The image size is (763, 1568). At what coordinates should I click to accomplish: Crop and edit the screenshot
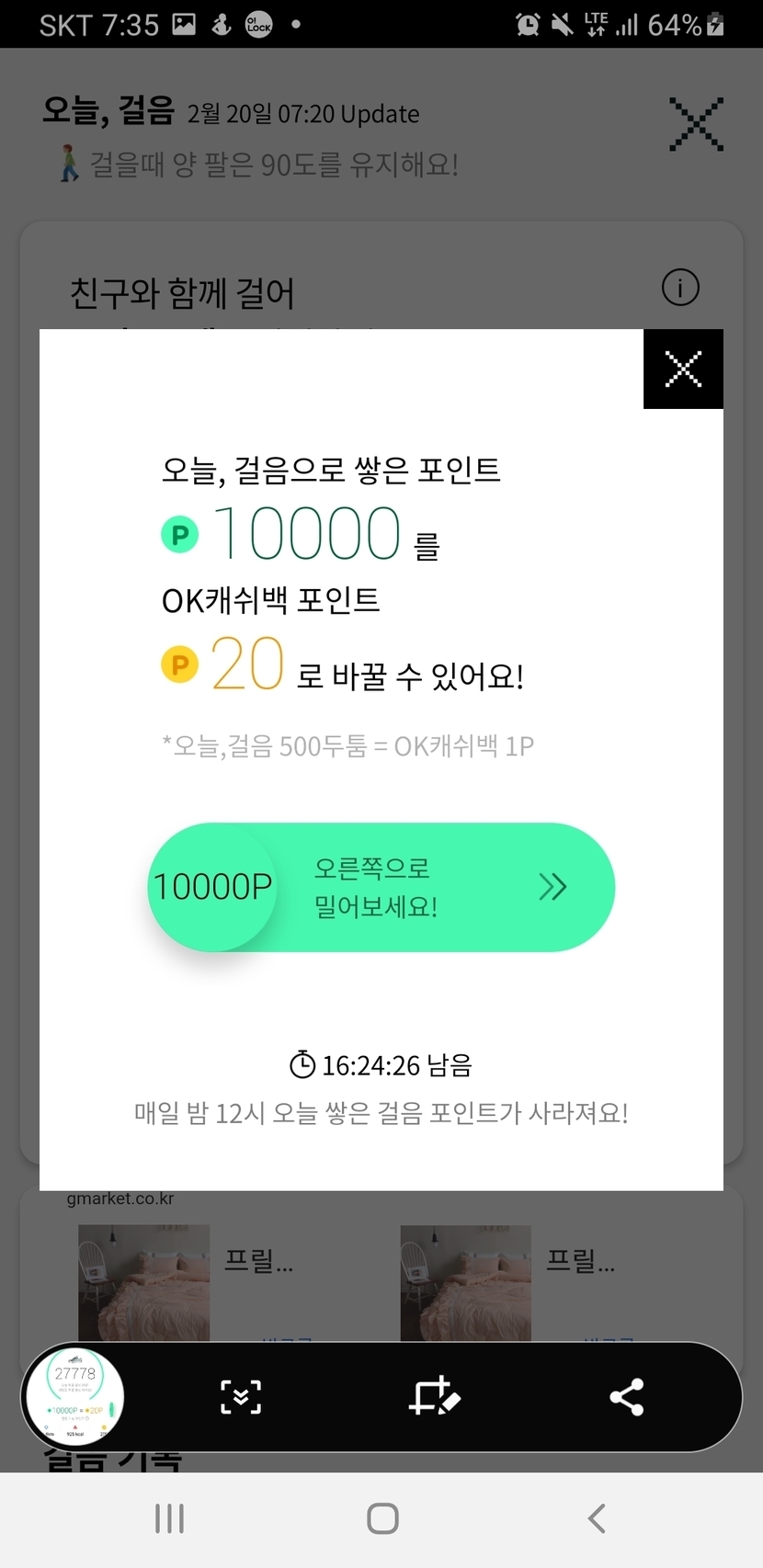coord(433,1397)
